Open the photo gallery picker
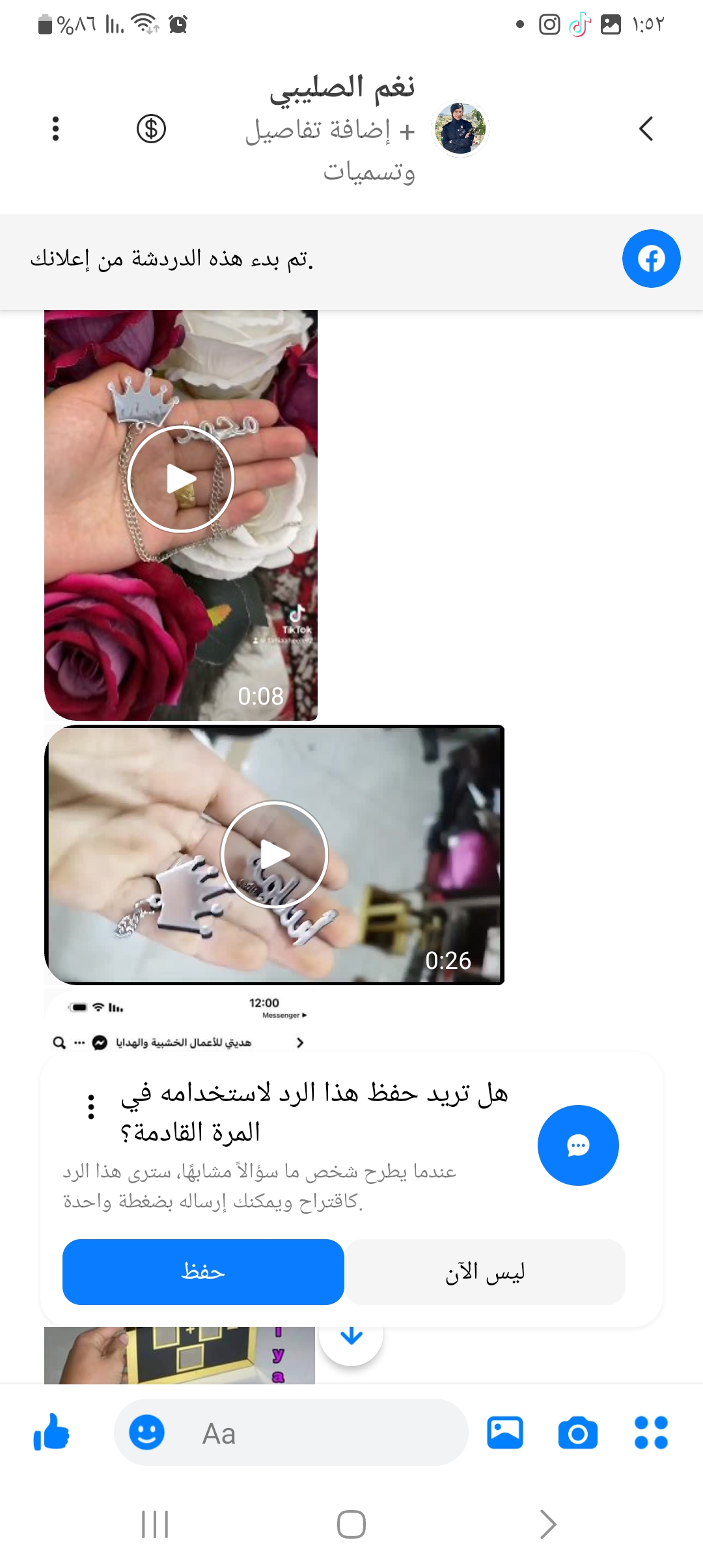 tap(505, 1433)
